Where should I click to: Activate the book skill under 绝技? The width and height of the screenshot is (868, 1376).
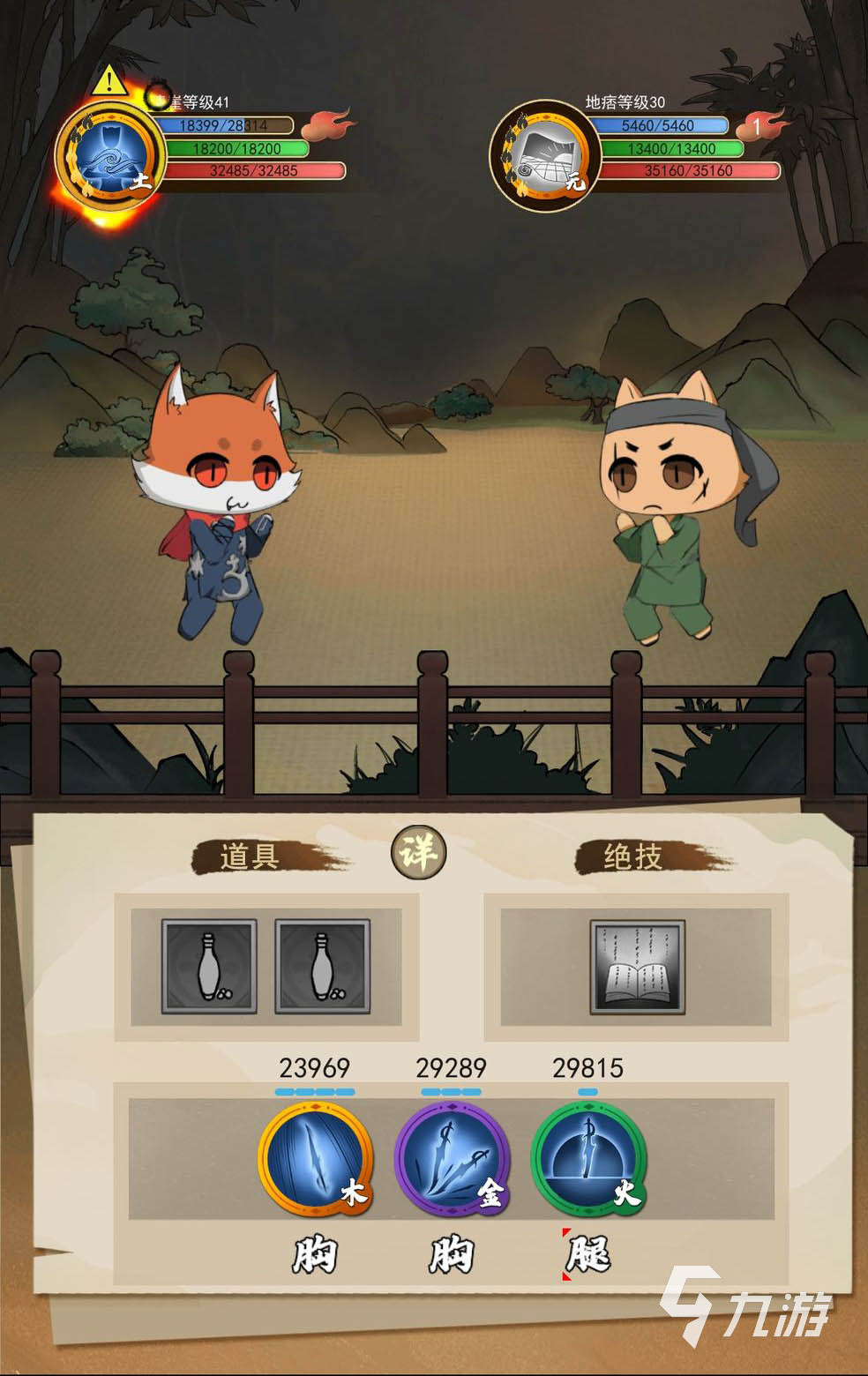(x=637, y=967)
